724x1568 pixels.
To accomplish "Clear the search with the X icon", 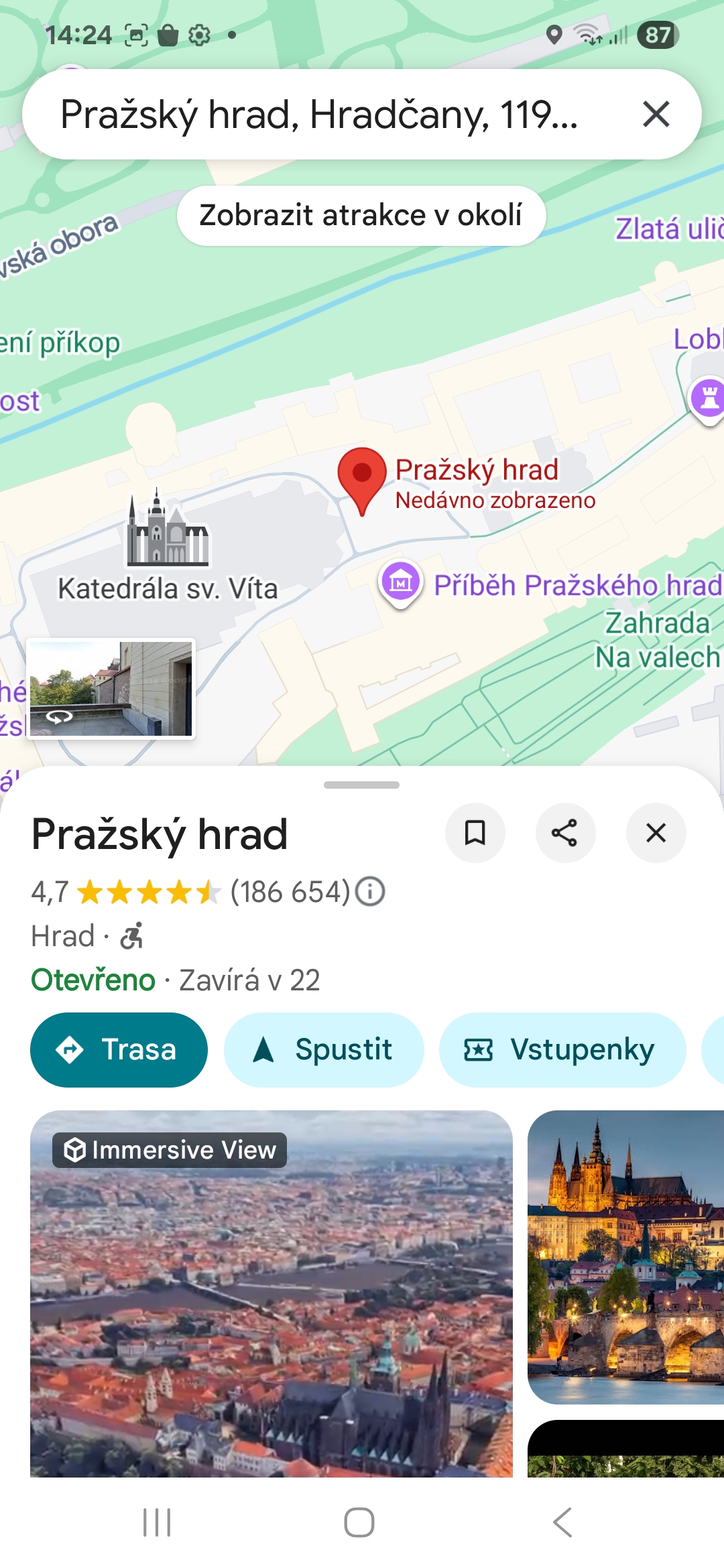I will [x=656, y=114].
